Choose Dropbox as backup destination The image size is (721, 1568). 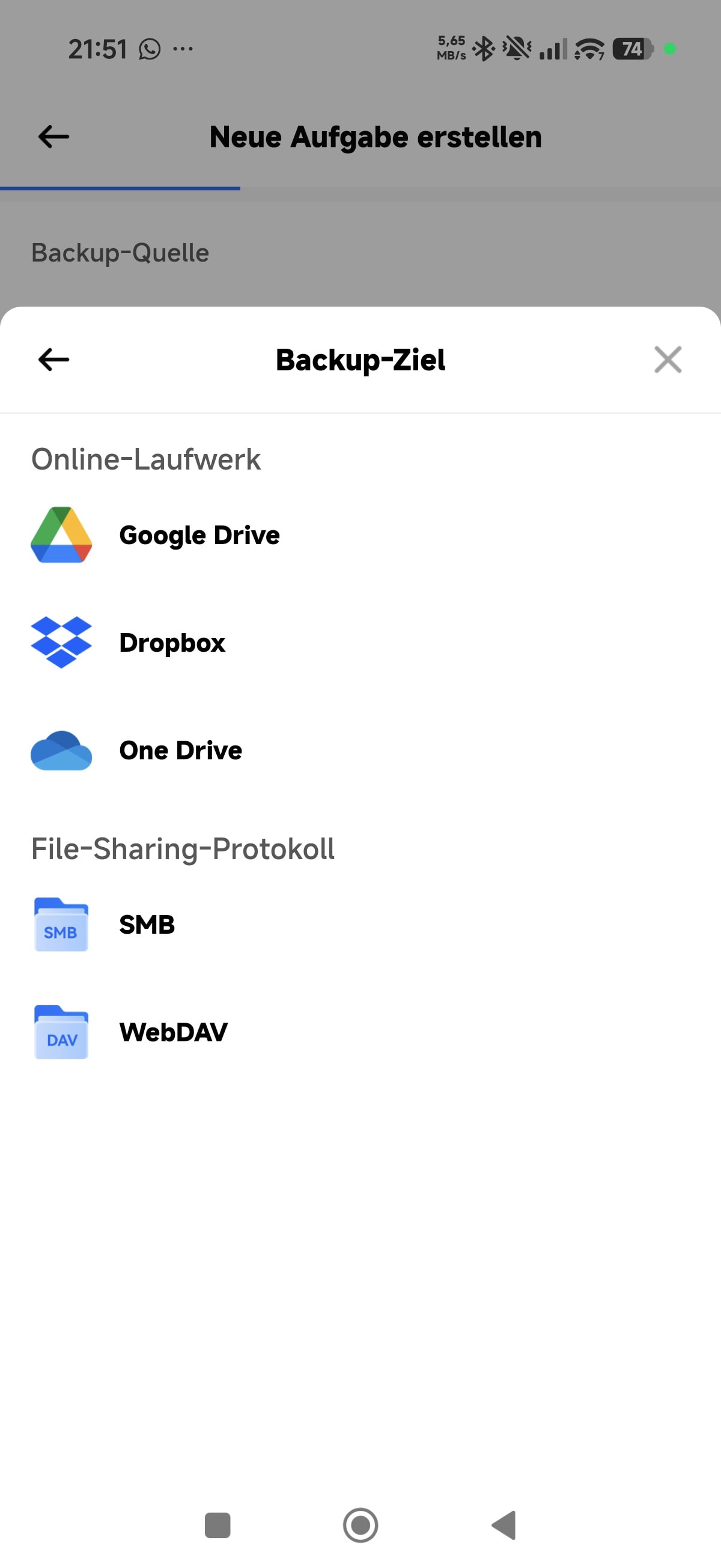(x=360, y=643)
